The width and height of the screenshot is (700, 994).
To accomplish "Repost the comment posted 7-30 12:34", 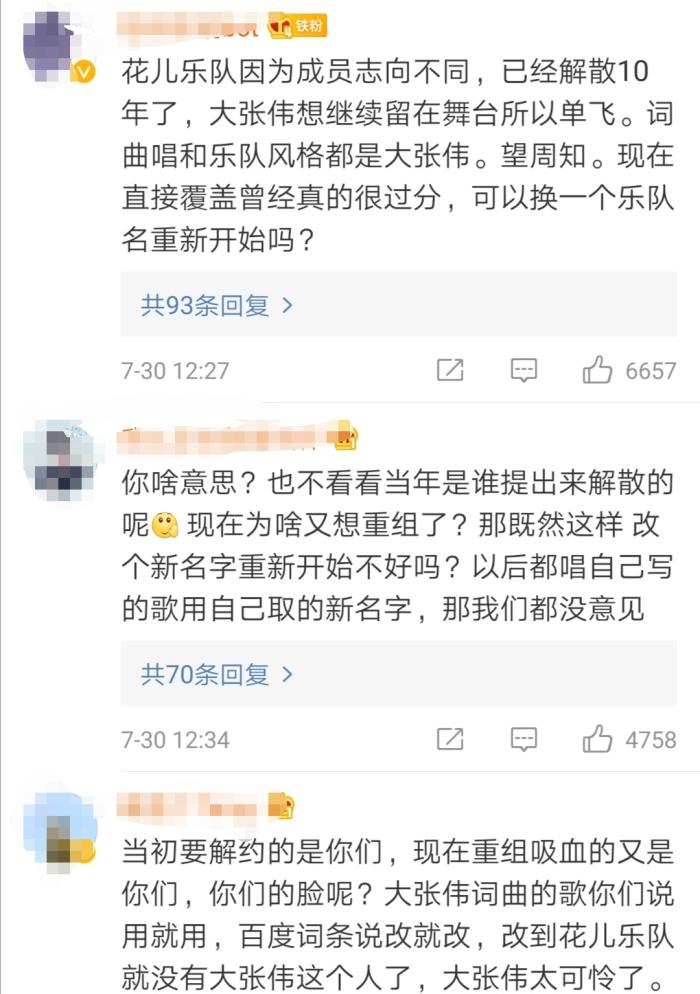I will [x=450, y=741].
